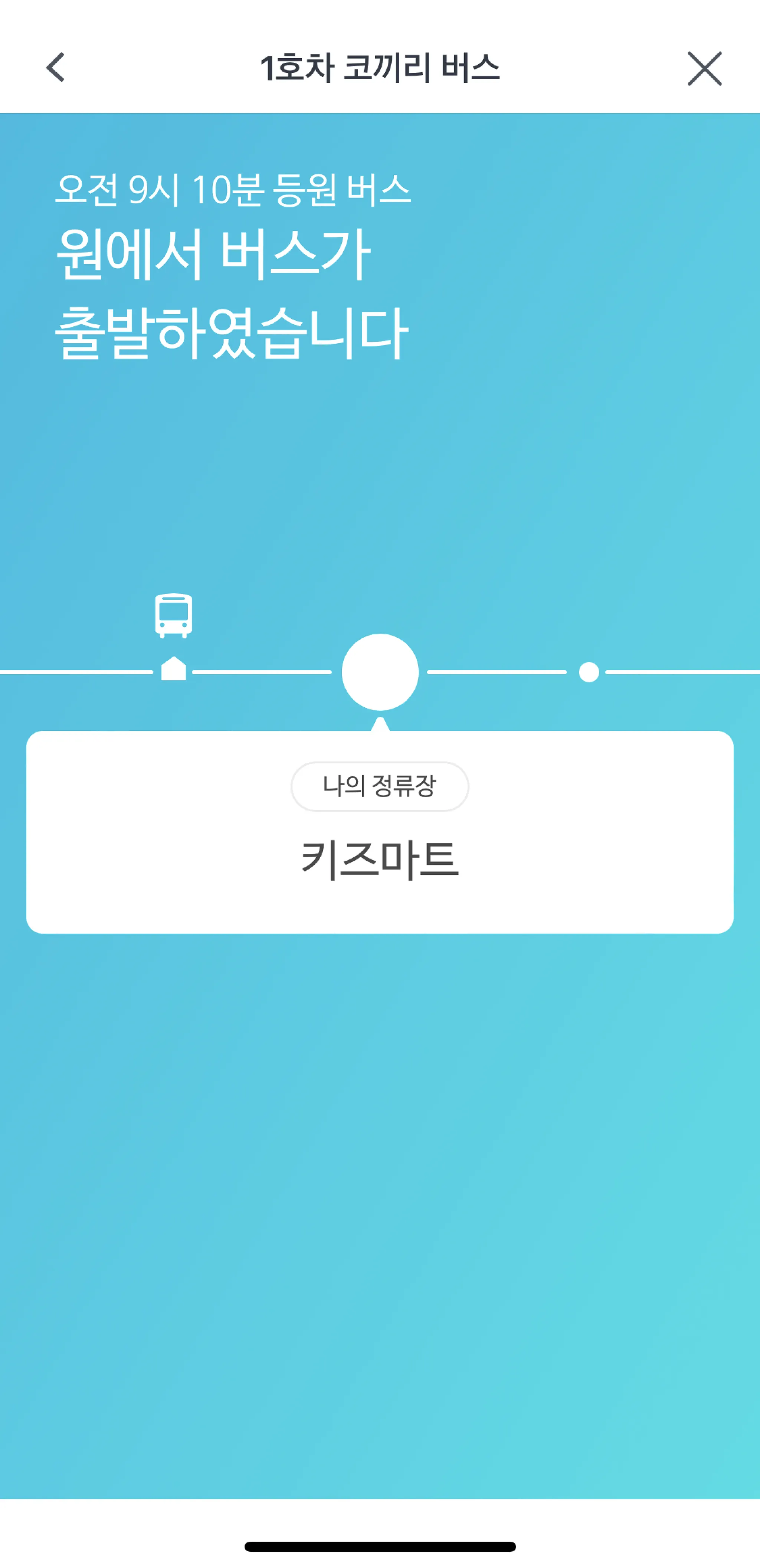Screen dimensions: 760x1568
Task: Go back from 1호차 코끼리 버스 screen
Action: point(56,68)
